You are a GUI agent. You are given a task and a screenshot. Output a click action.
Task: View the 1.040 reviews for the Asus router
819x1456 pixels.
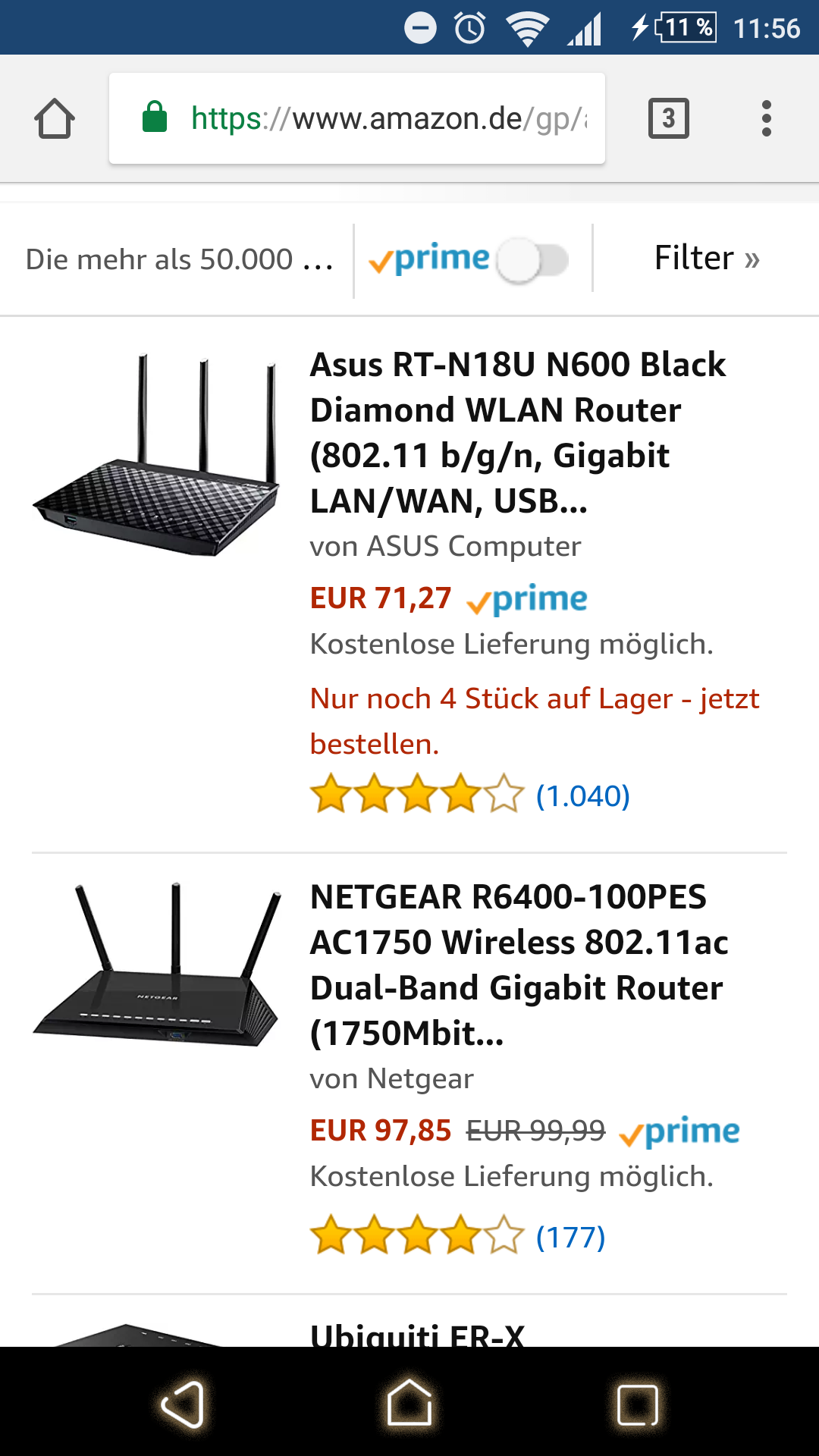click(x=582, y=795)
